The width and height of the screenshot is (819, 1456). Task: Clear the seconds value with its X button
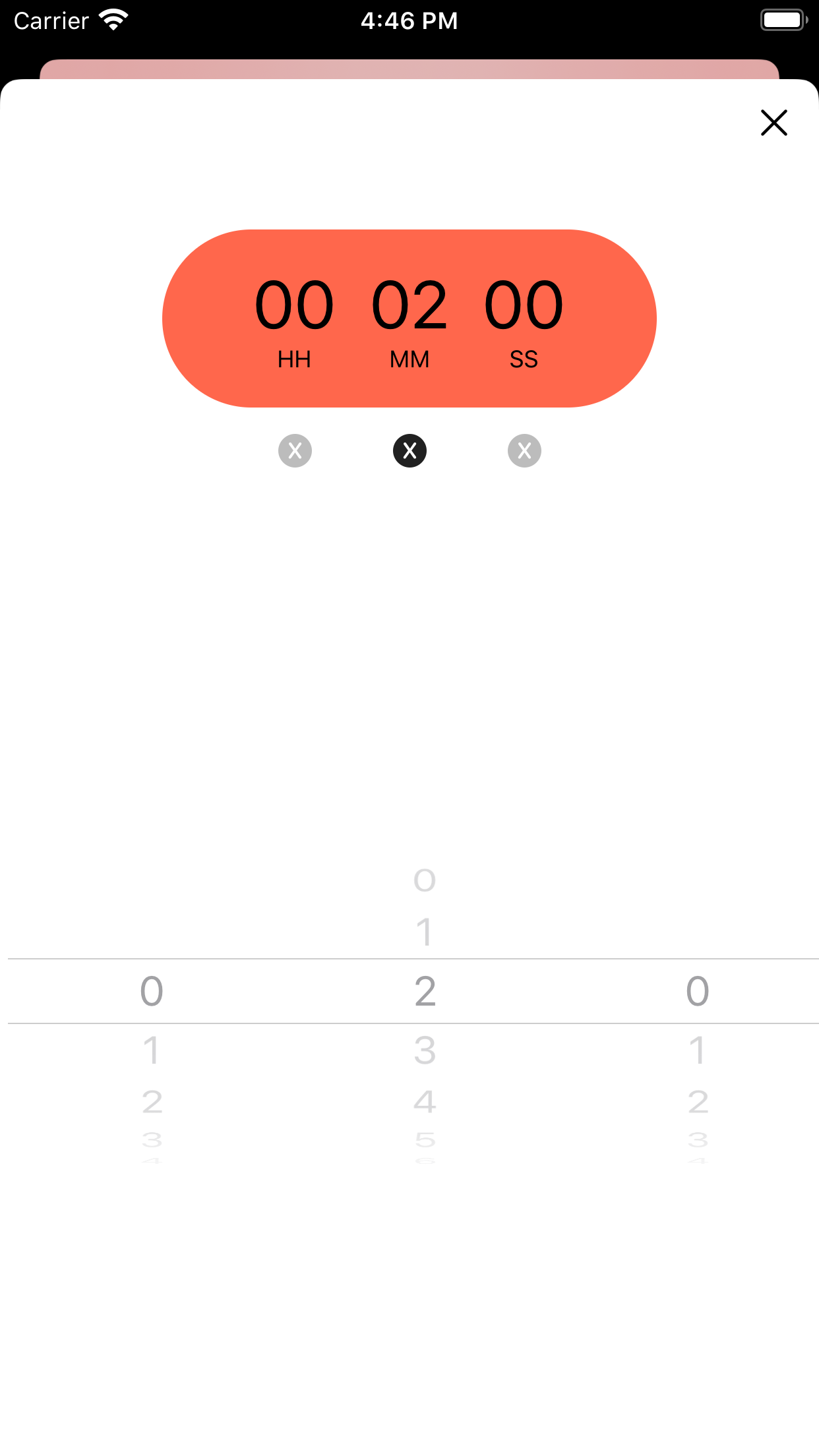click(x=524, y=450)
